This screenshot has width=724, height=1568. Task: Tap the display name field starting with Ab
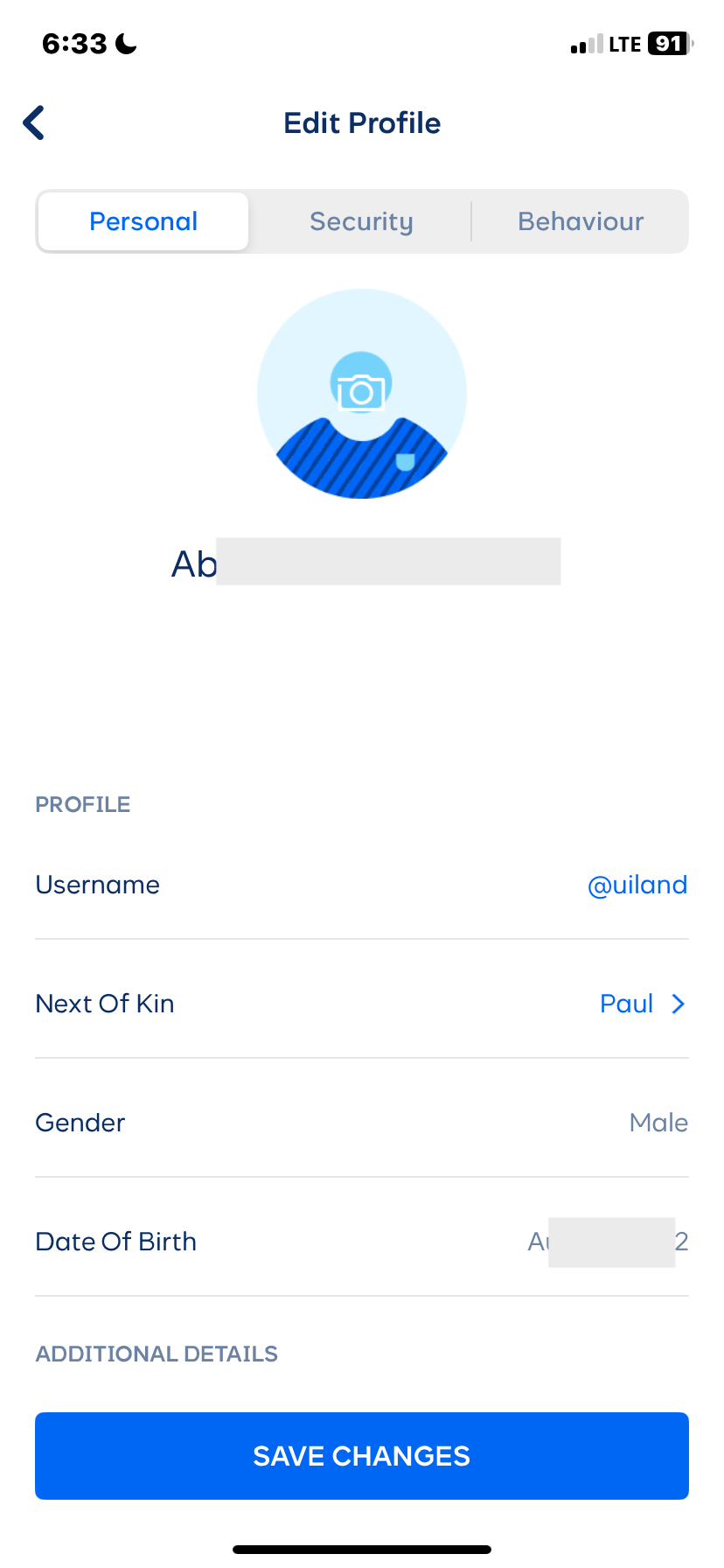361,563
